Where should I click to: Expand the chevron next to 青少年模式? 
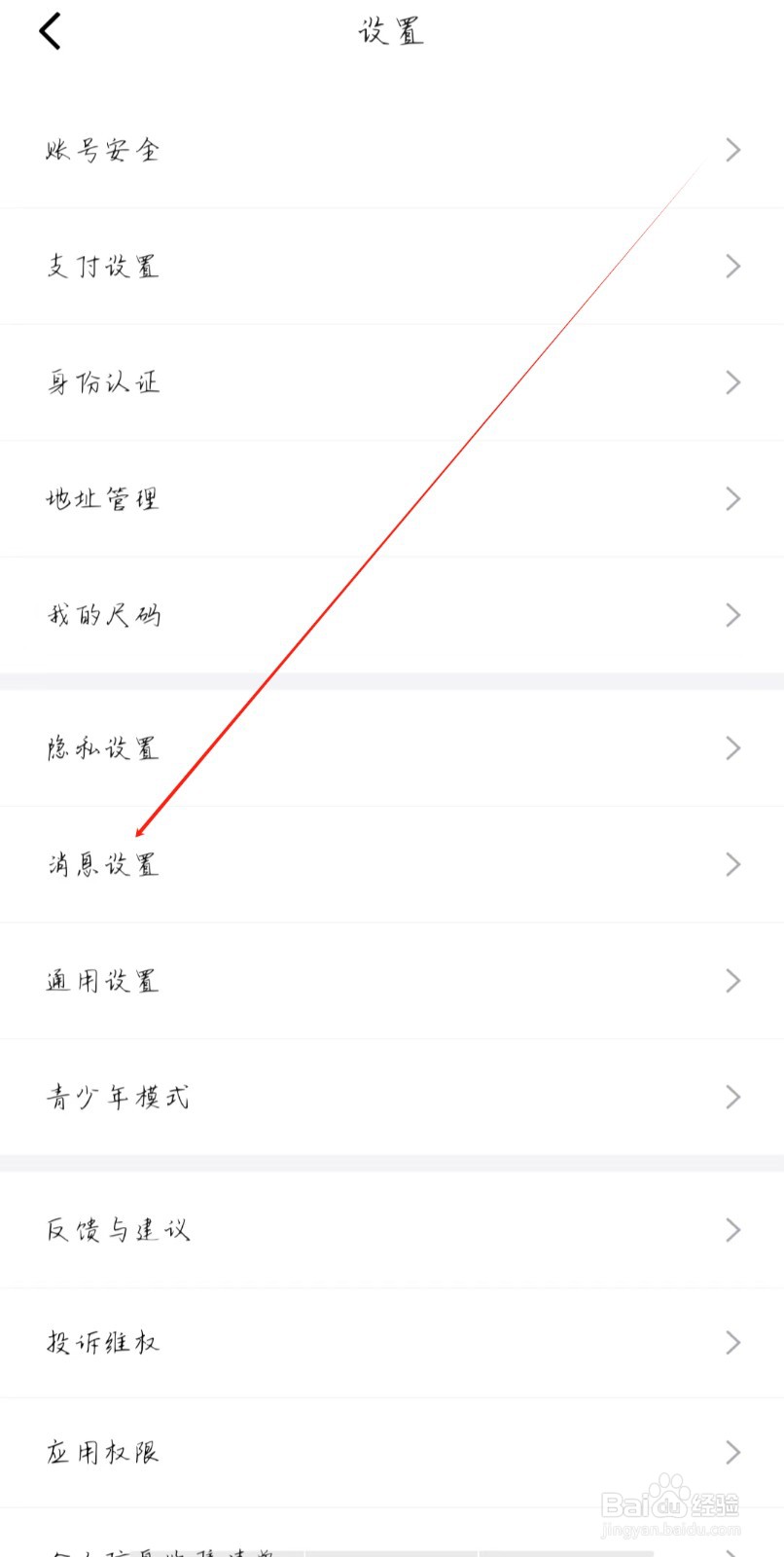[733, 1097]
